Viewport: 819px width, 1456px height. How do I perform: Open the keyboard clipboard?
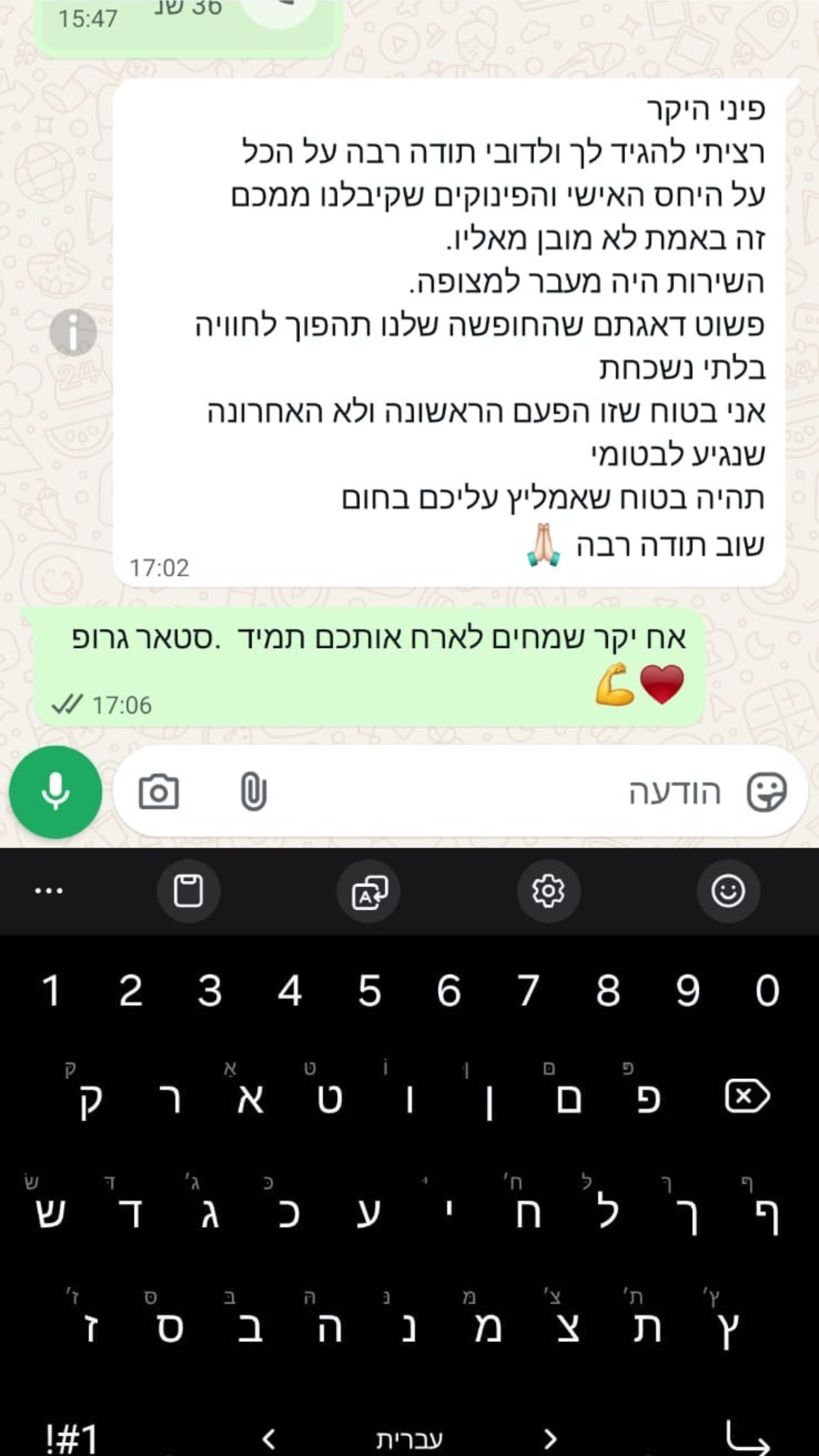tap(188, 891)
